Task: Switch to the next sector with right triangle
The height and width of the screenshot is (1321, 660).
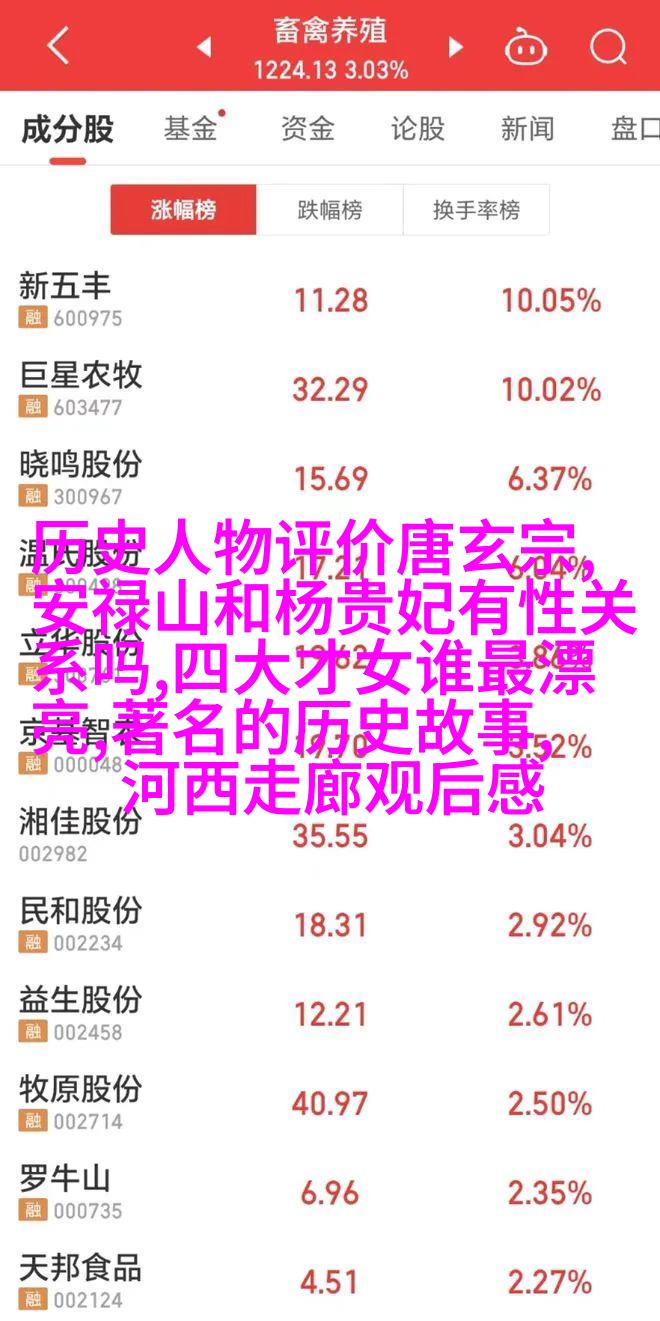Action: pos(456,46)
